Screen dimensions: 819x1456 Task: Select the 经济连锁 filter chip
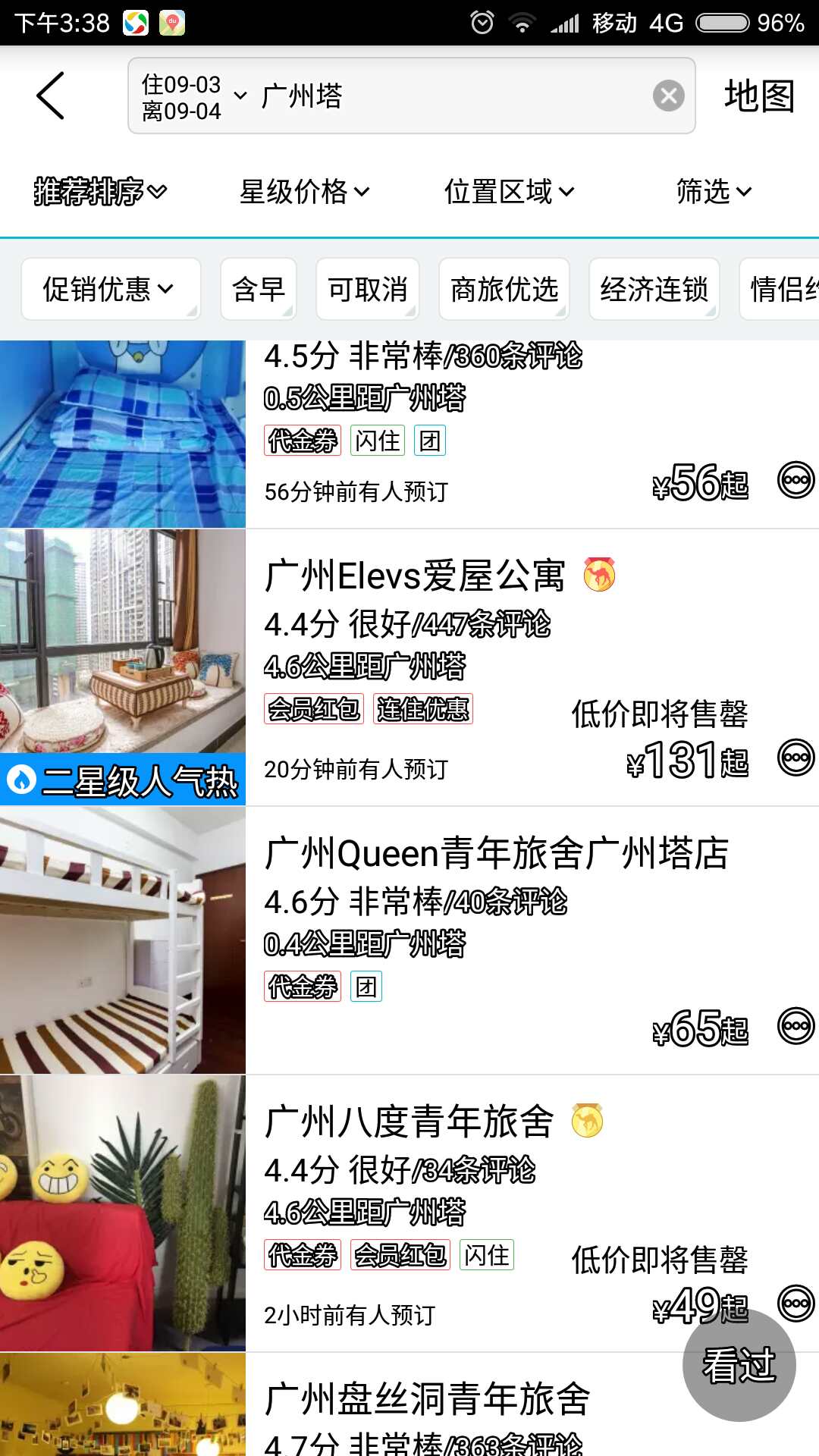[x=654, y=289]
